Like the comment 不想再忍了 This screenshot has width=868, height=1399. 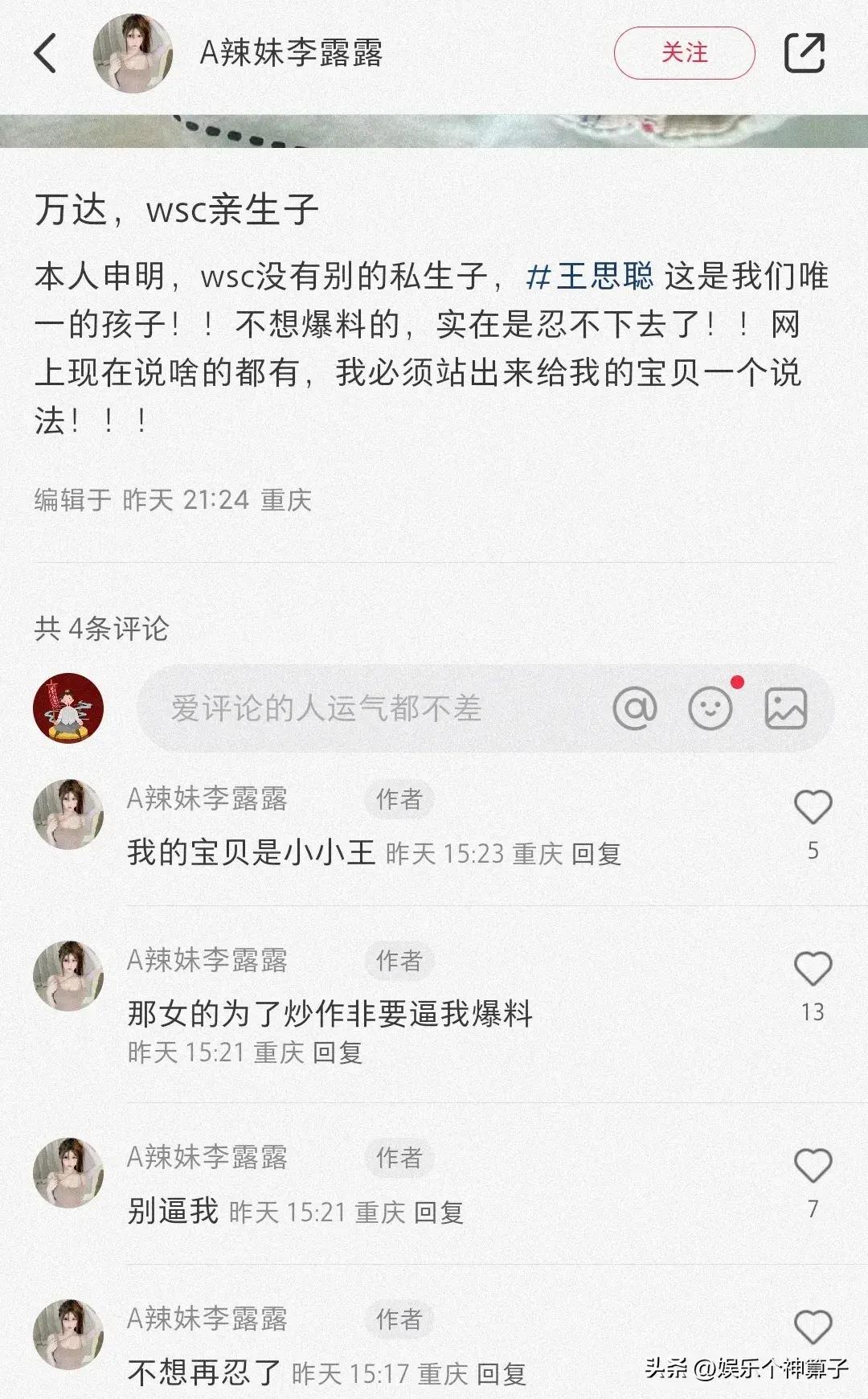[813, 1327]
